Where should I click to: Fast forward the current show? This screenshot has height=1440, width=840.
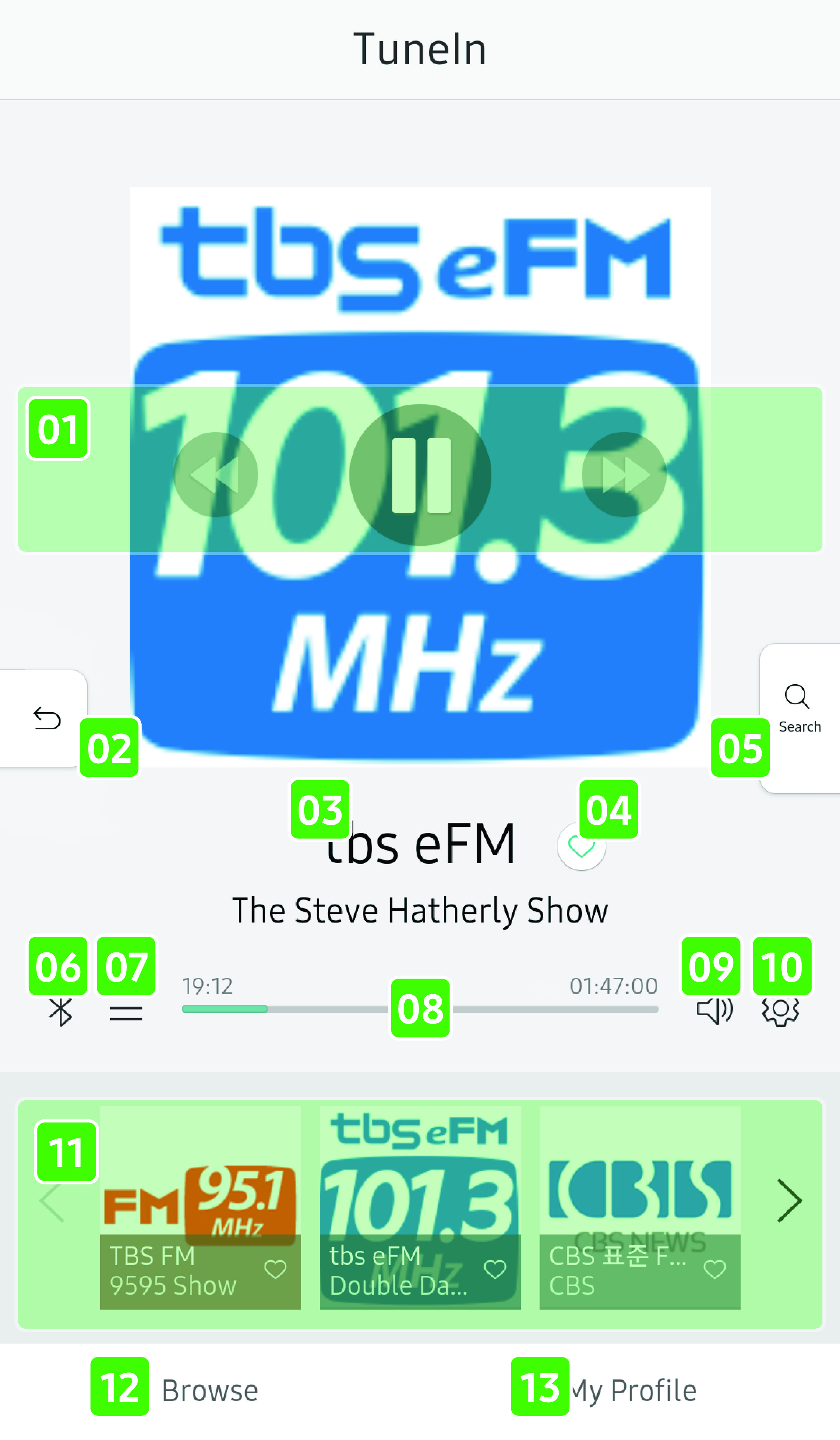[624, 475]
